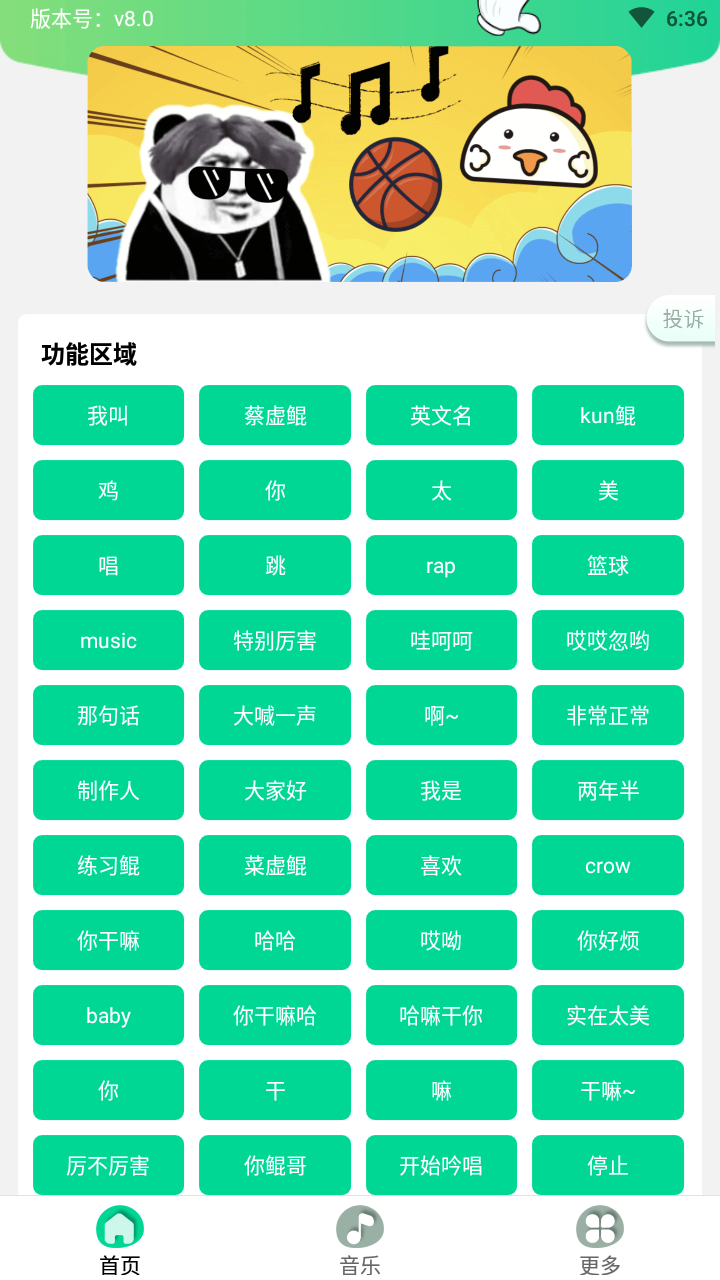
Task: Start chanting with 开始吟唱
Action: [x=441, y=1165]
